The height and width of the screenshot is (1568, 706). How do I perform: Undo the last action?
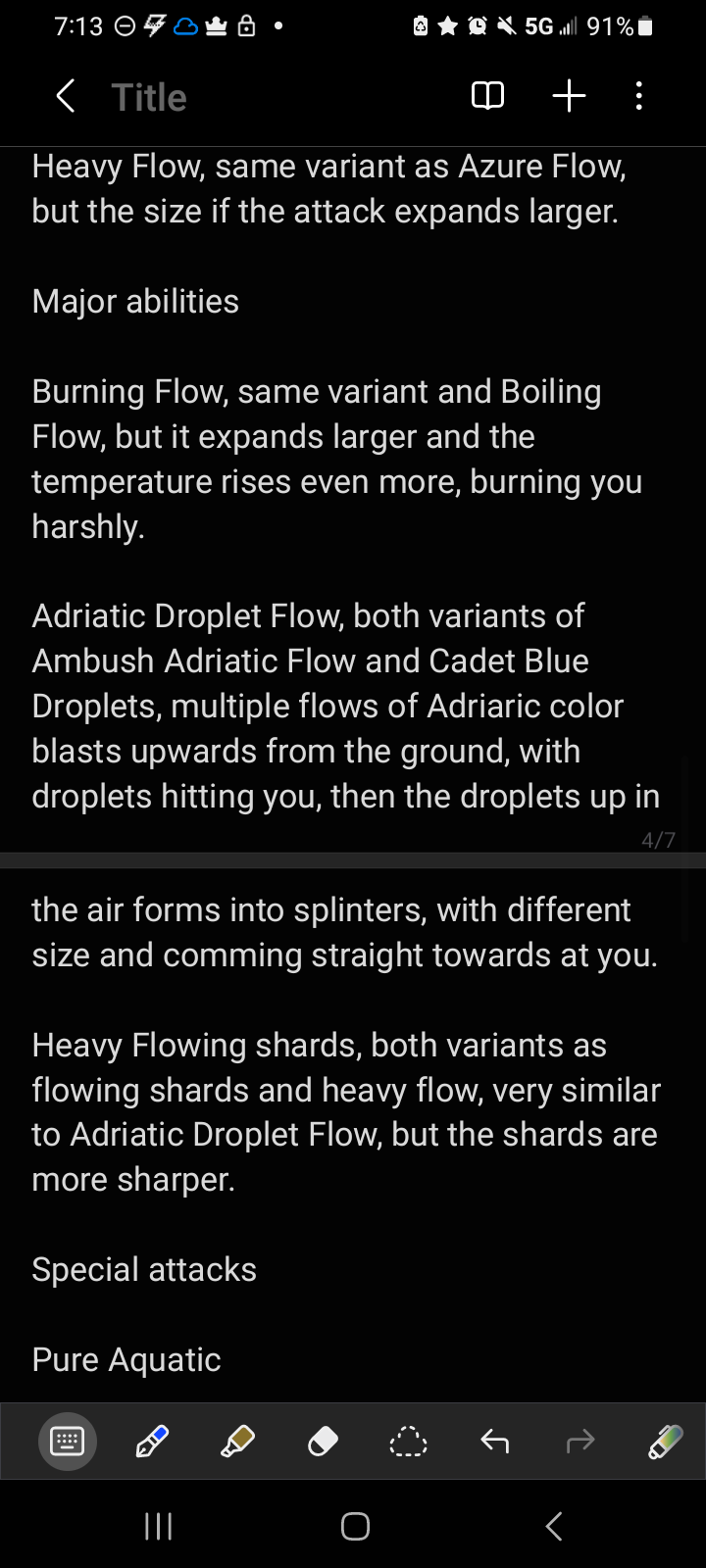(x=494, y=1442)
